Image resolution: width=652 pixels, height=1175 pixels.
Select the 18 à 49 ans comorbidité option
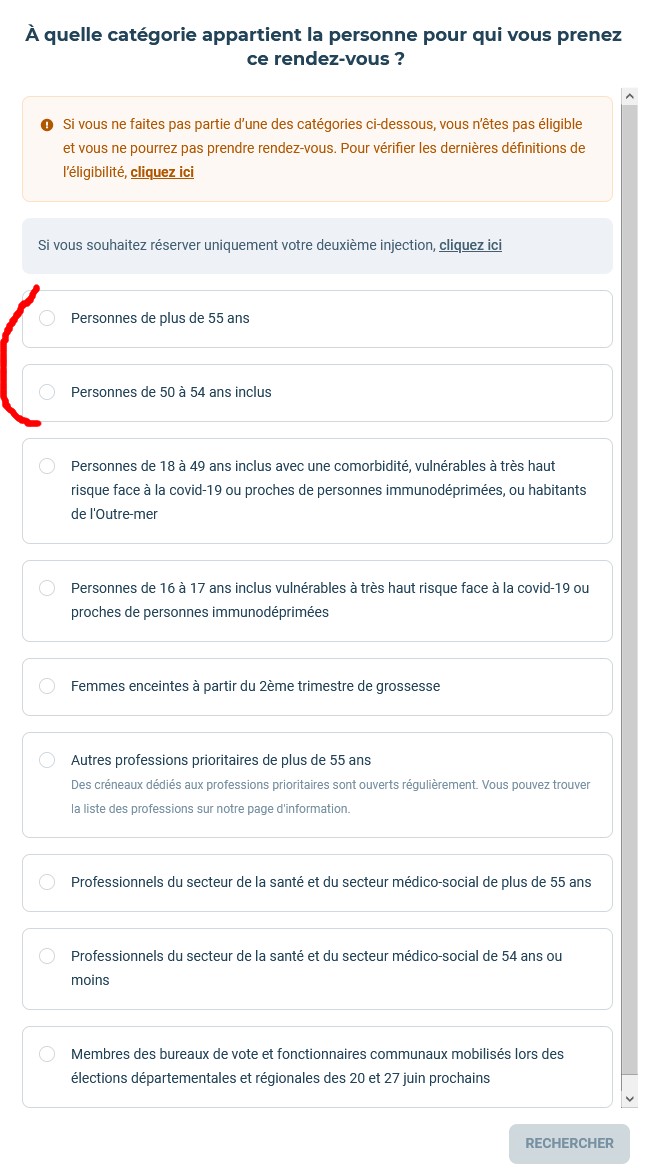[x=317, y=491]
